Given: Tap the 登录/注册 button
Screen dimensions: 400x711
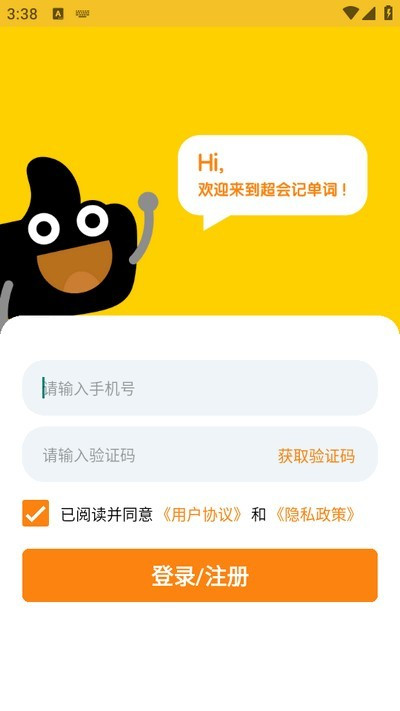Looking at the screenshot, I should pos(200,575).
